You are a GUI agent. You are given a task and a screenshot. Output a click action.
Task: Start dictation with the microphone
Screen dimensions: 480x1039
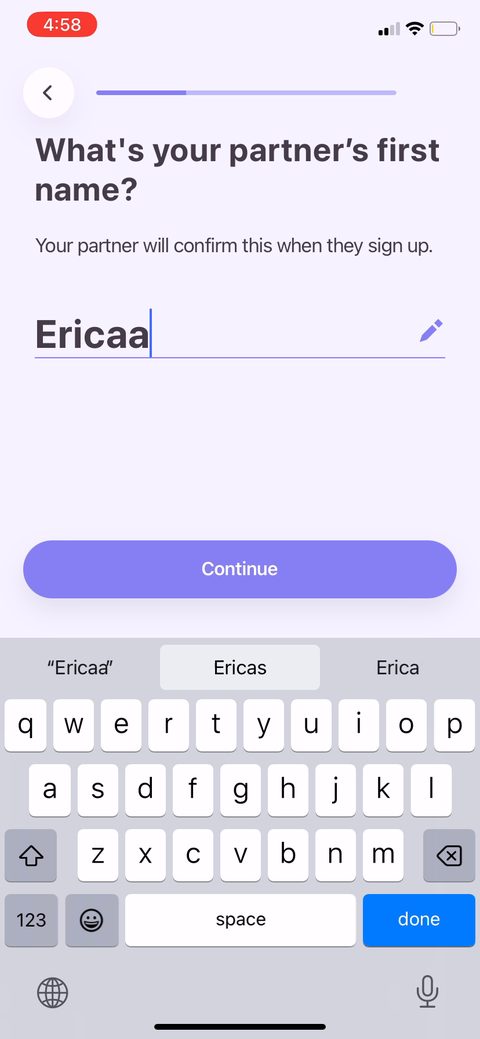pyautogui.click(x=428, y=992)
